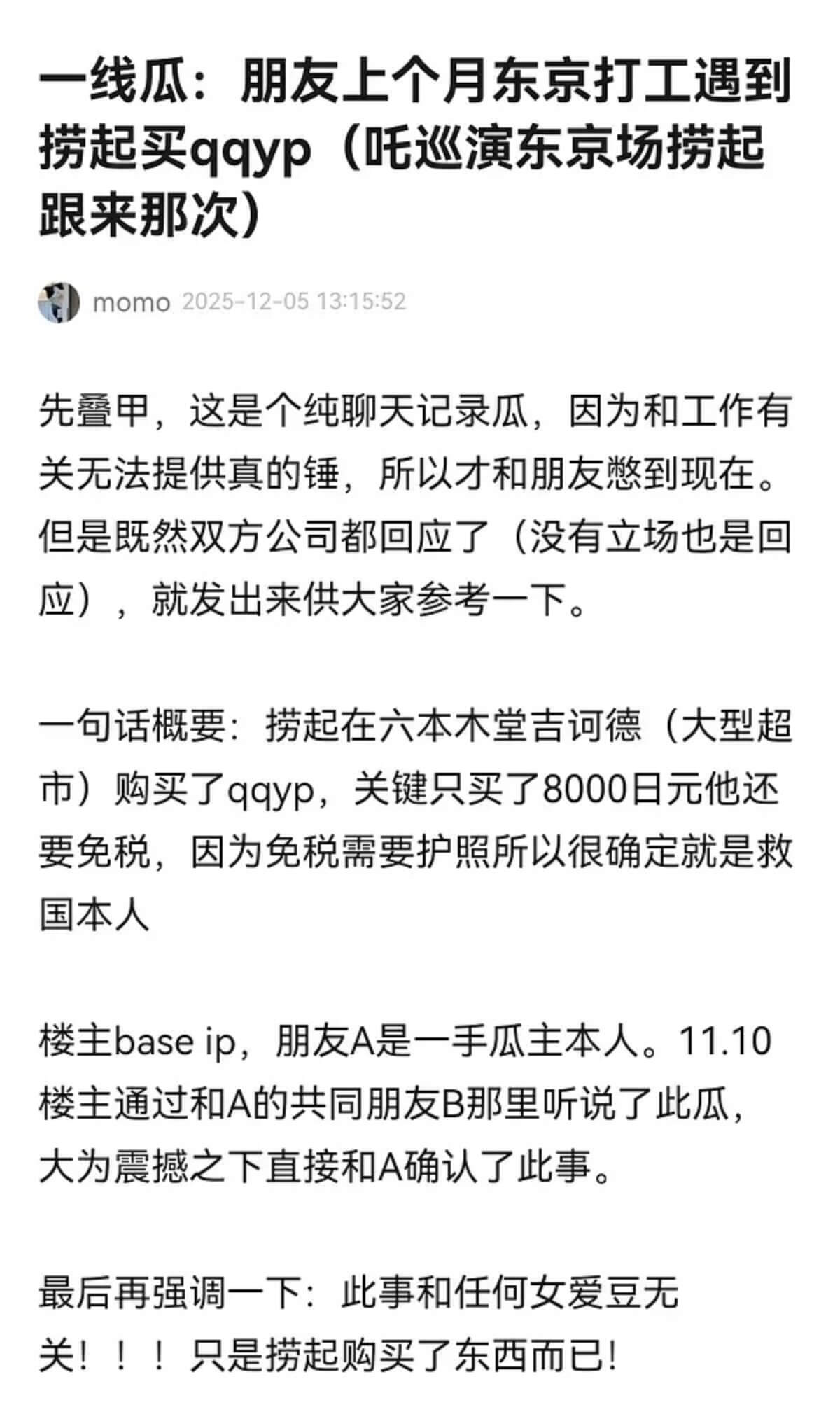The width and height of the screenshot is (840, 1414).
Task: Open momo's profile avatar
Action: click(59, 302)
